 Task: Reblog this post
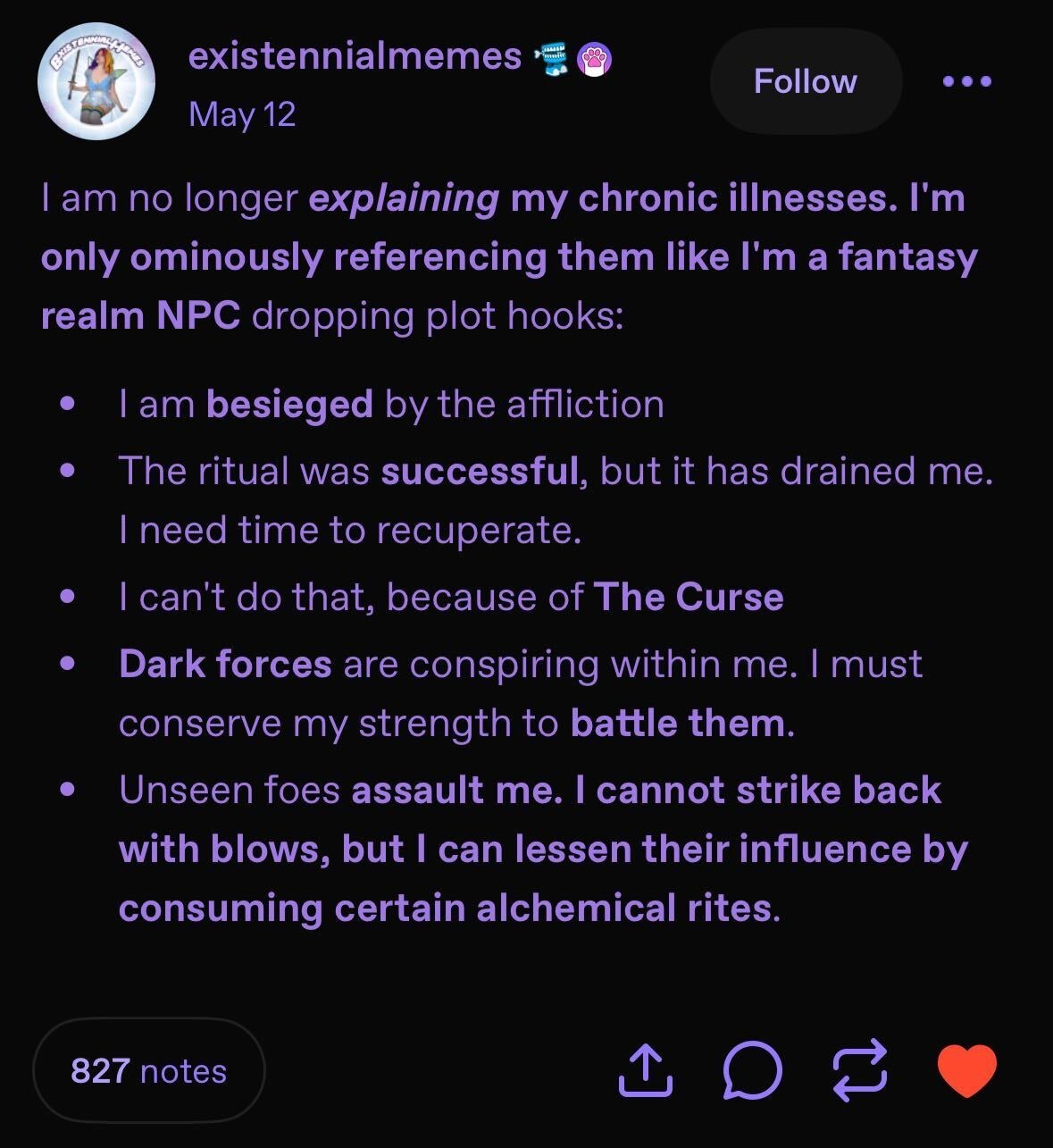tap(859, 1070)
